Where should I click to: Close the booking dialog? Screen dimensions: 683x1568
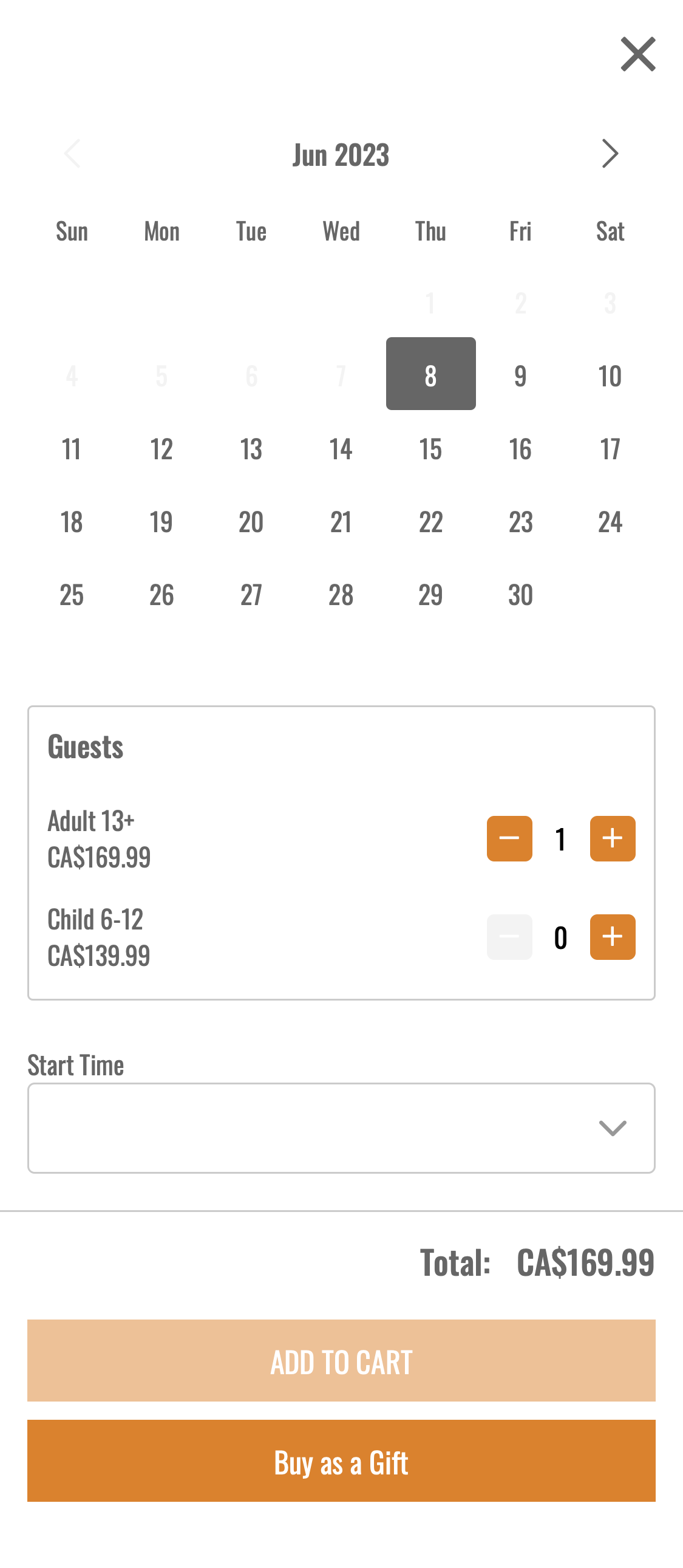pyautogui.click(x=637, y=53)
